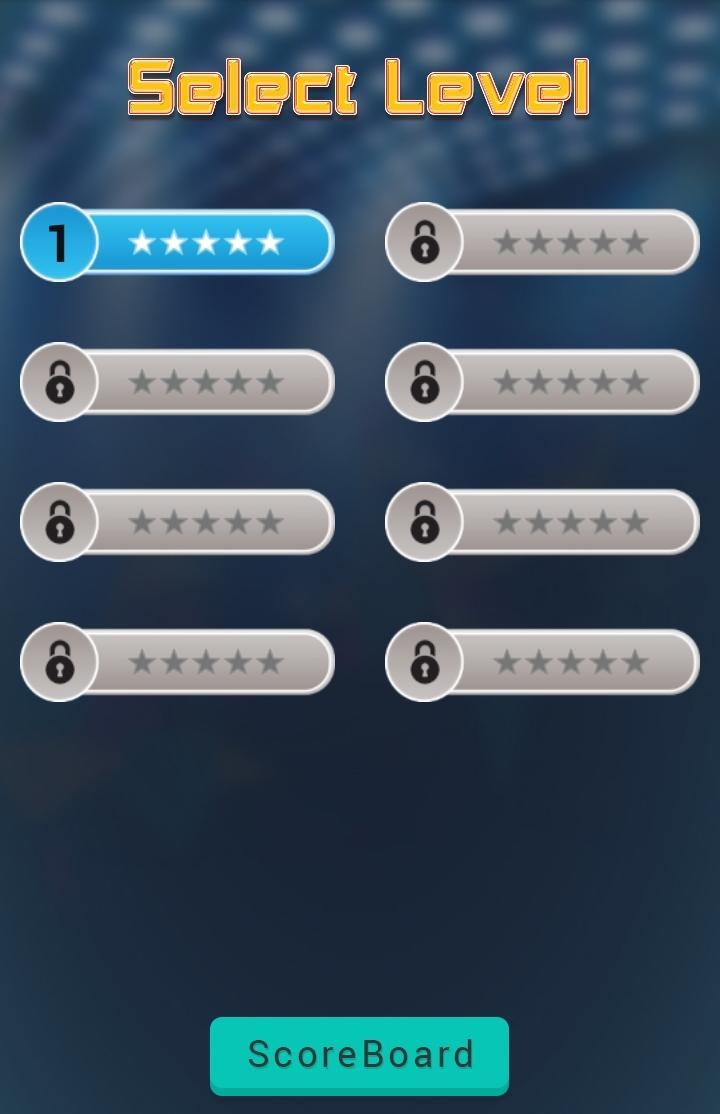720x1114 pixels.
Task: Click the lock icon on level 5
Action: click(58, 521)
